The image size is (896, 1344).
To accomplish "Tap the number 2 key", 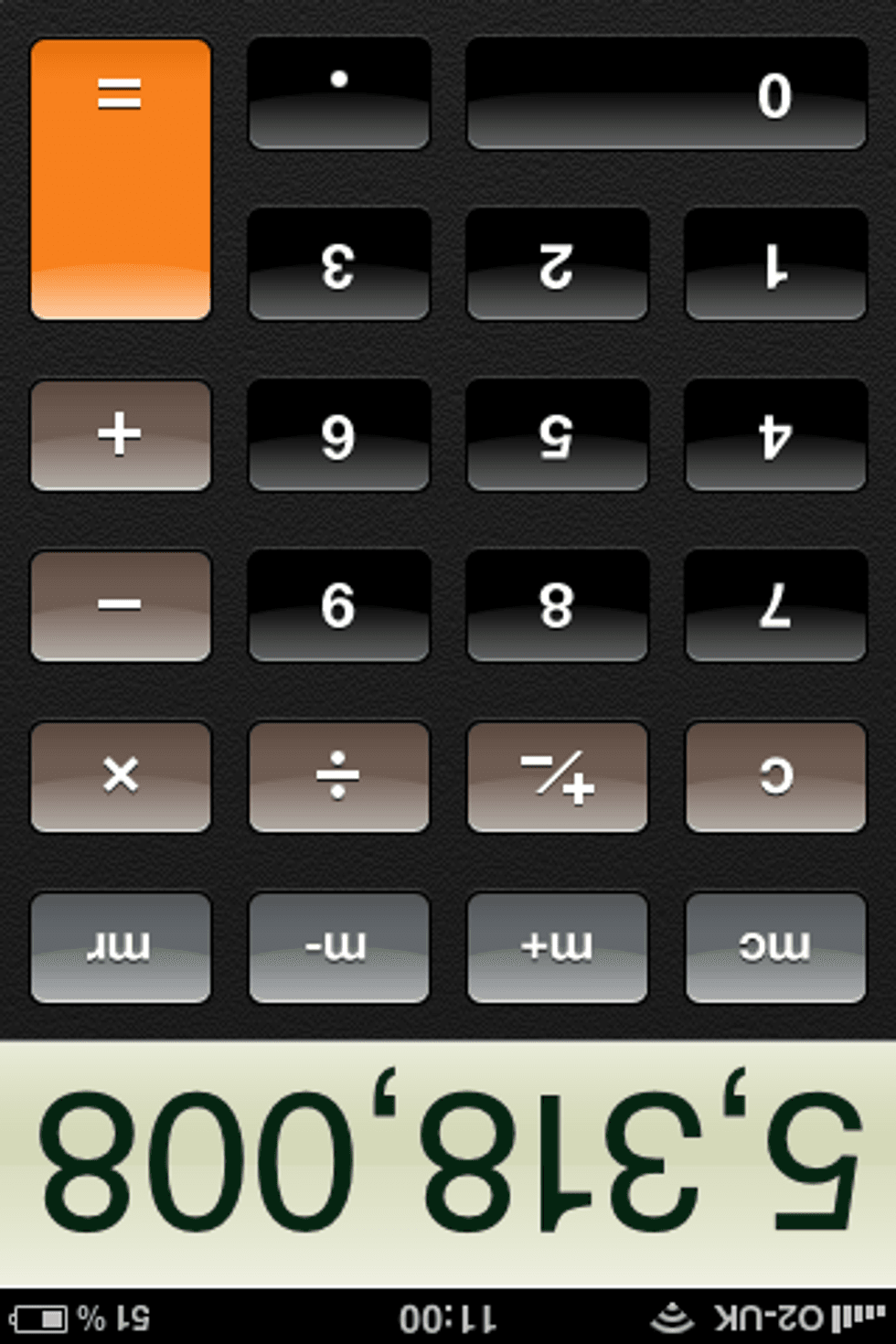I will 557,264.
